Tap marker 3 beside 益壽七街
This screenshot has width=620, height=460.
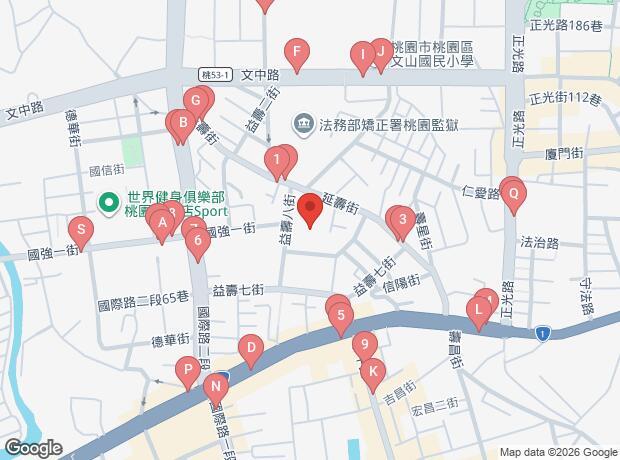pyautogui.click(x=403, y=223)
